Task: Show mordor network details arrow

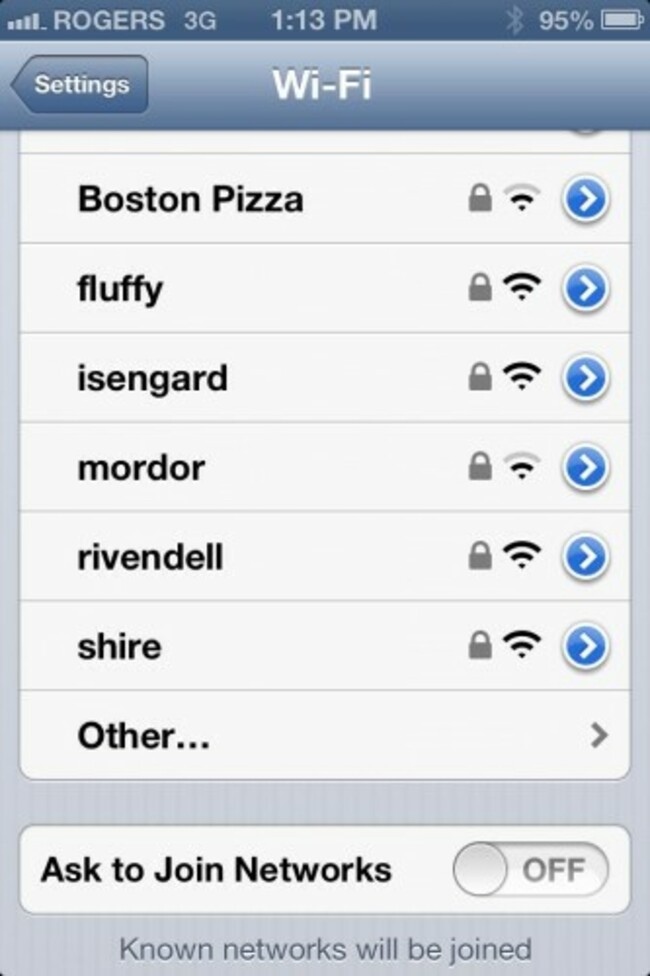Action: [587, 468]
